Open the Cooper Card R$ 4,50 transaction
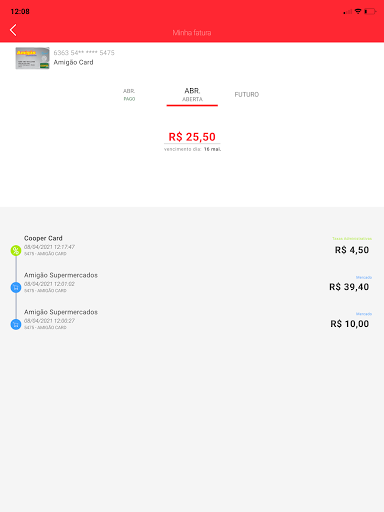This screenshot has height=512, width=384. point(192,246)
